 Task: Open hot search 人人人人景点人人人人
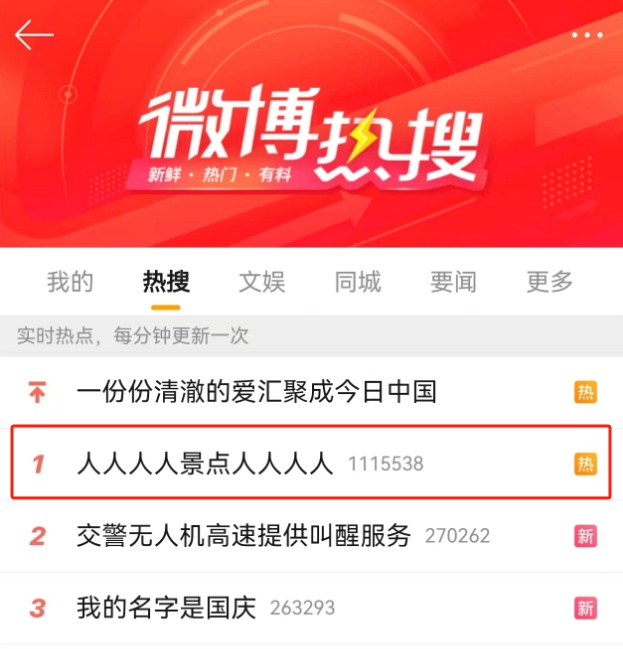(205, 463)
